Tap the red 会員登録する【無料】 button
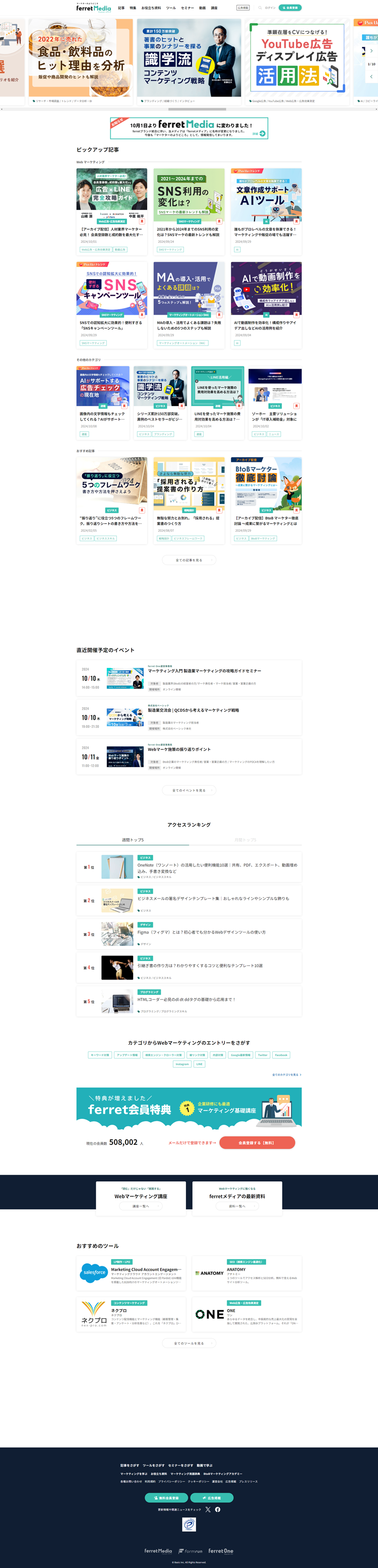 click(257, 1142)
